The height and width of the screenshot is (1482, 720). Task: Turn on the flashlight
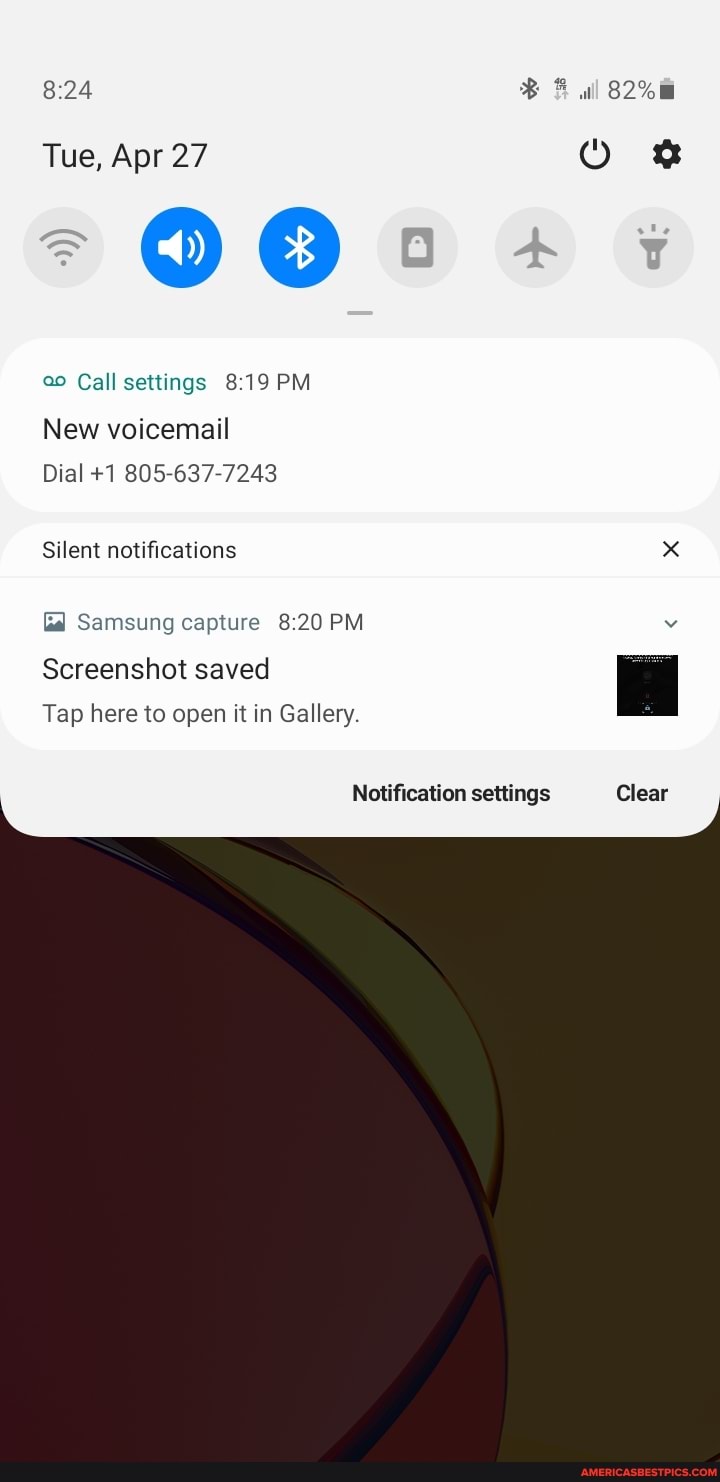tap(653, 247)
